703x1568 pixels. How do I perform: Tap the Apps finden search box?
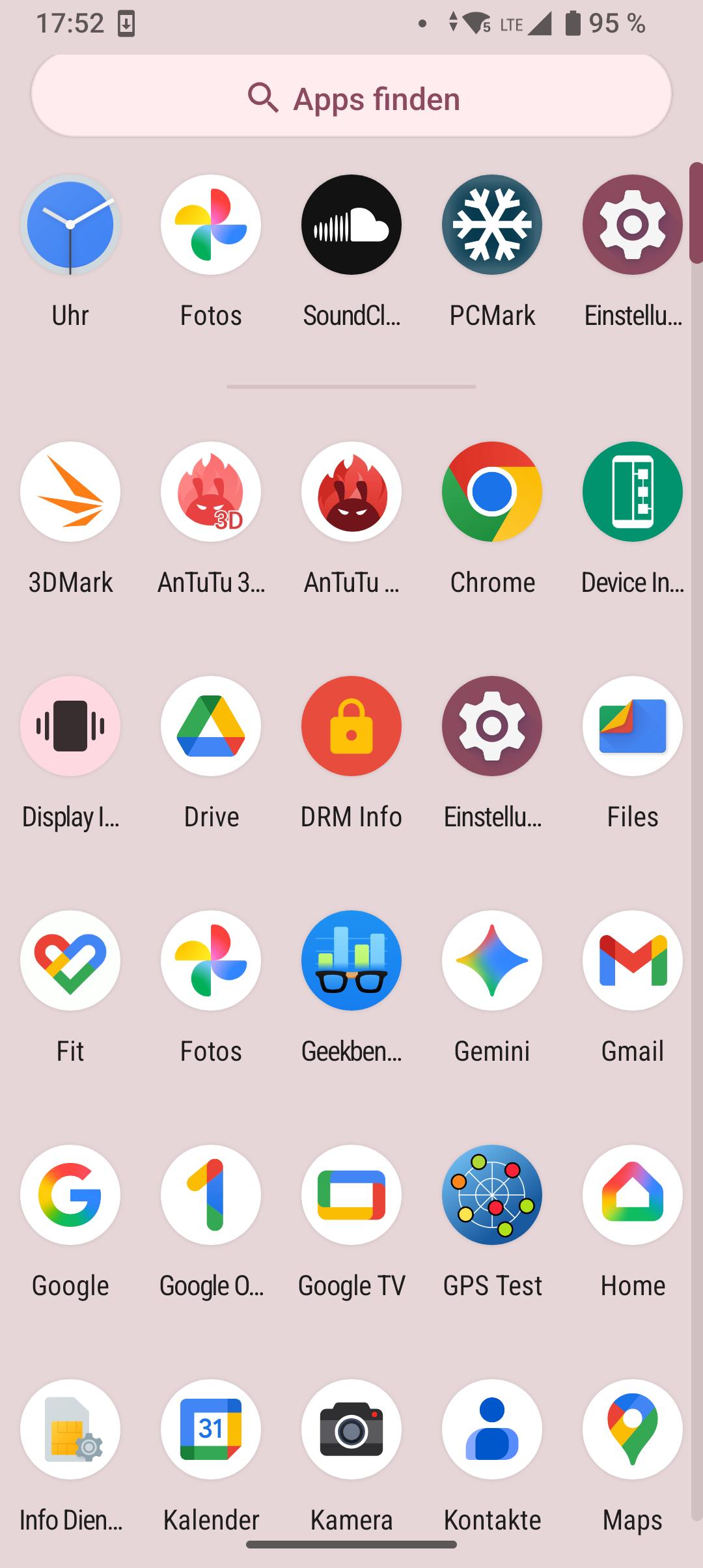(351, 96)
